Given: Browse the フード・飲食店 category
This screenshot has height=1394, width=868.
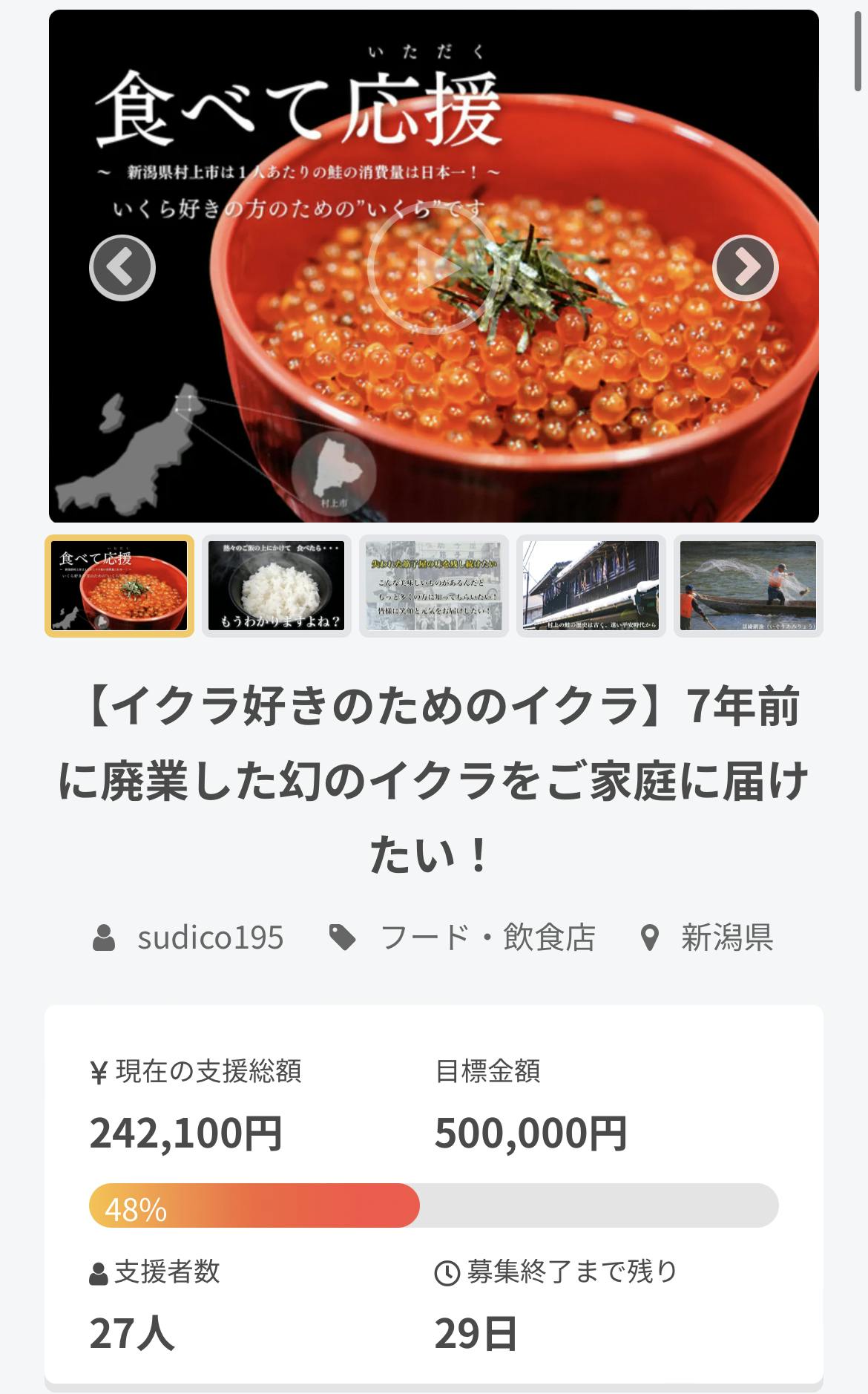Looking at the screenshot, I should (x=487, y=937).
